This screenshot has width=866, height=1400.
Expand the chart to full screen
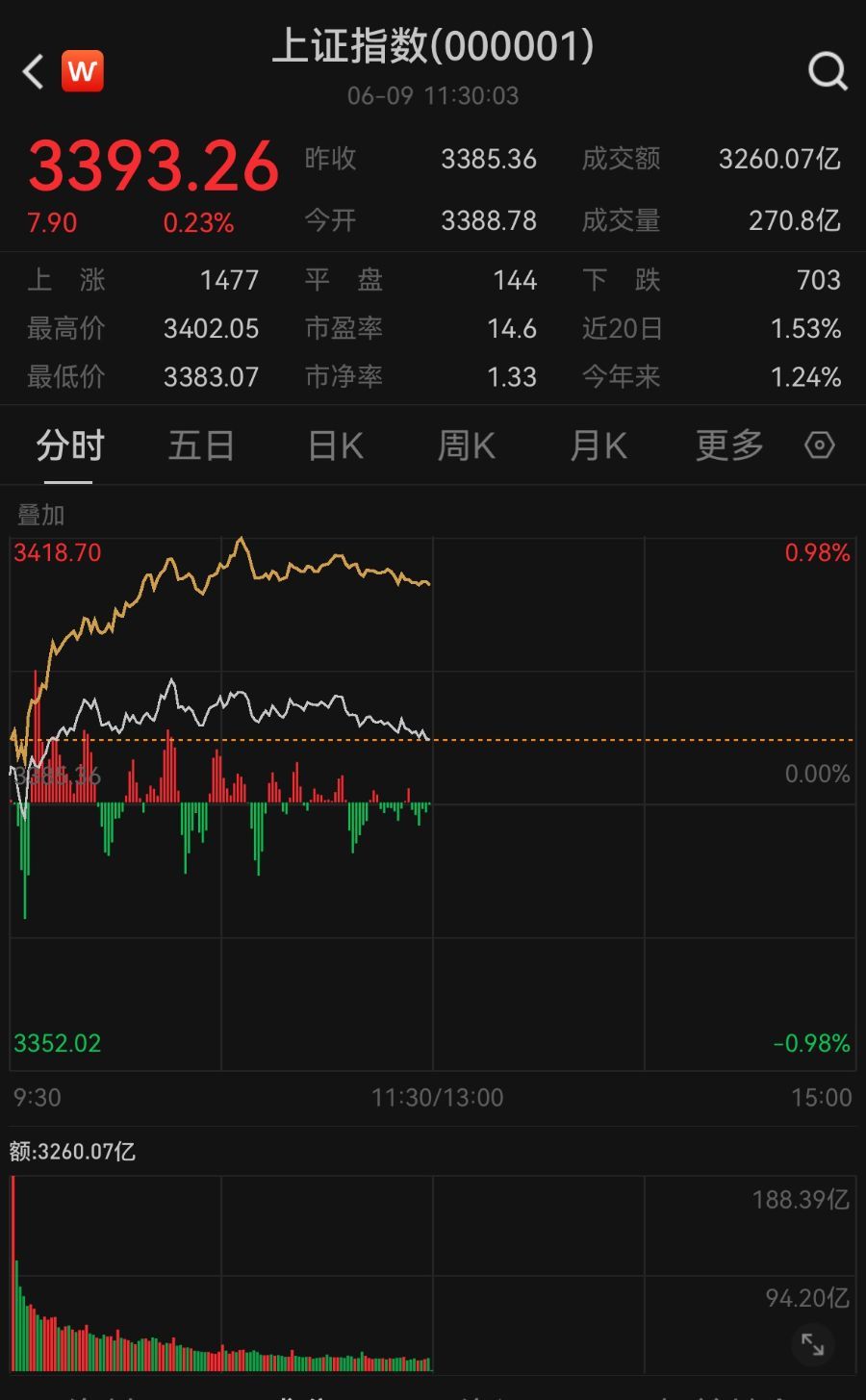(813, 1344)
